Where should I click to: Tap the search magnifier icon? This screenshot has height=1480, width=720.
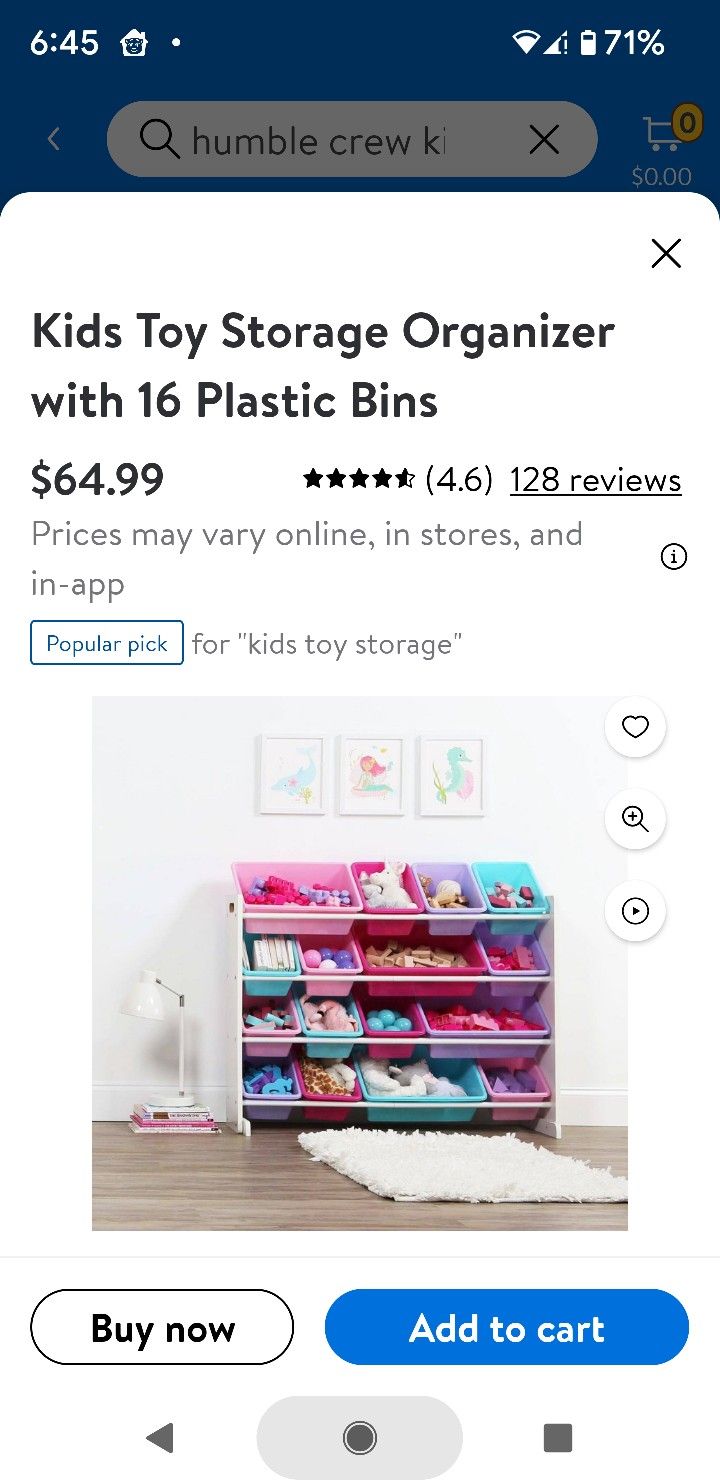[x=160, y=140]
